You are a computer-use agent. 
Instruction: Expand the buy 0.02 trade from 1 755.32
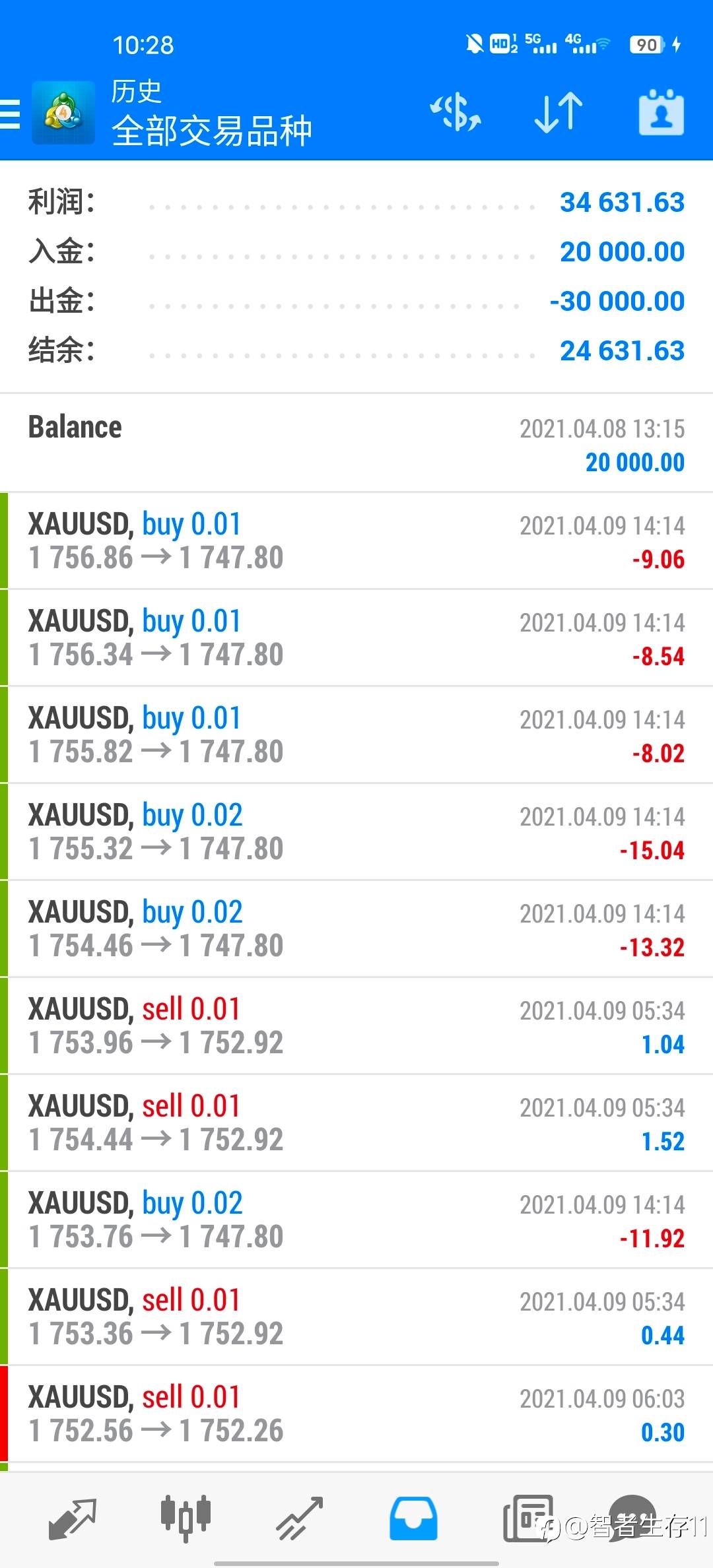tap(356, 832)
